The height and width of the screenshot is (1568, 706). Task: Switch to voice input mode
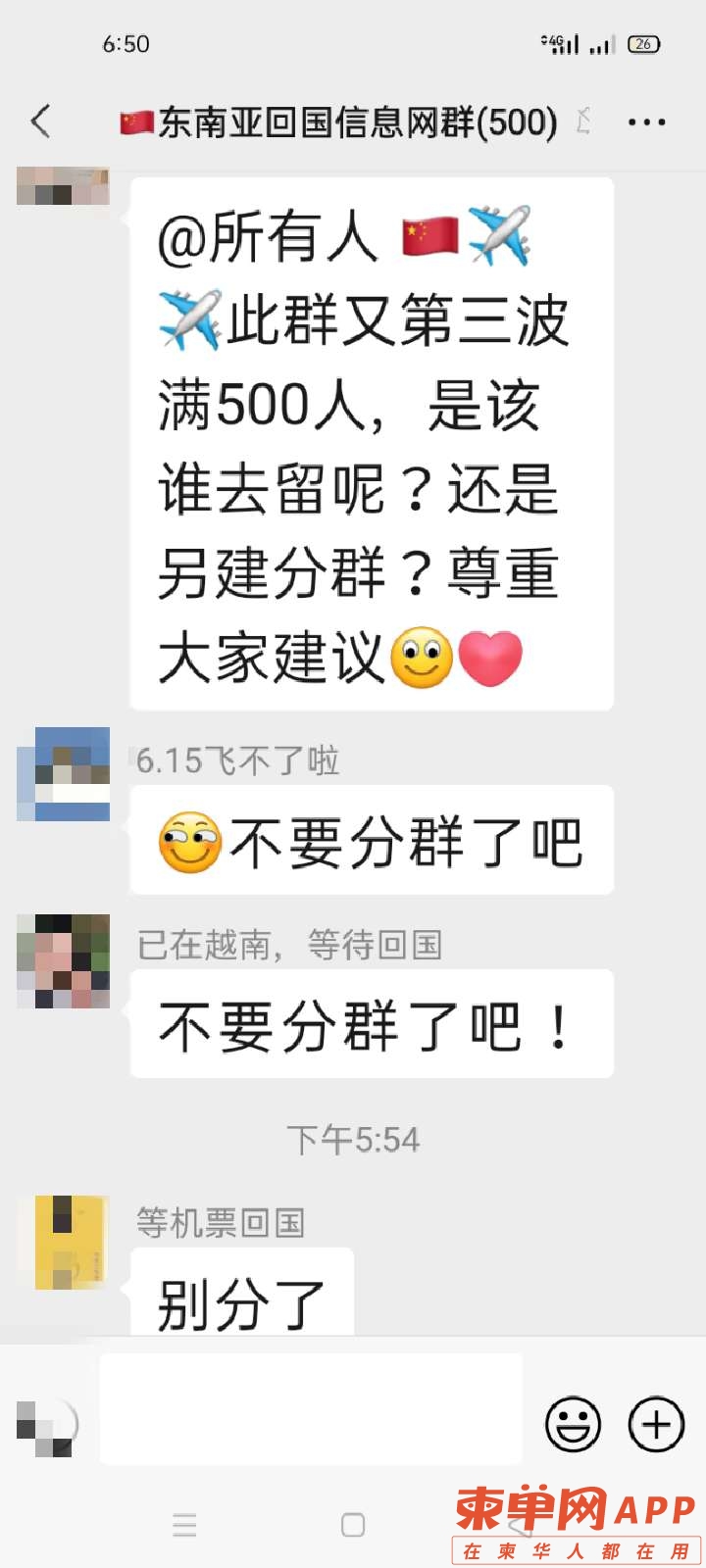(x=47, y=1426)
